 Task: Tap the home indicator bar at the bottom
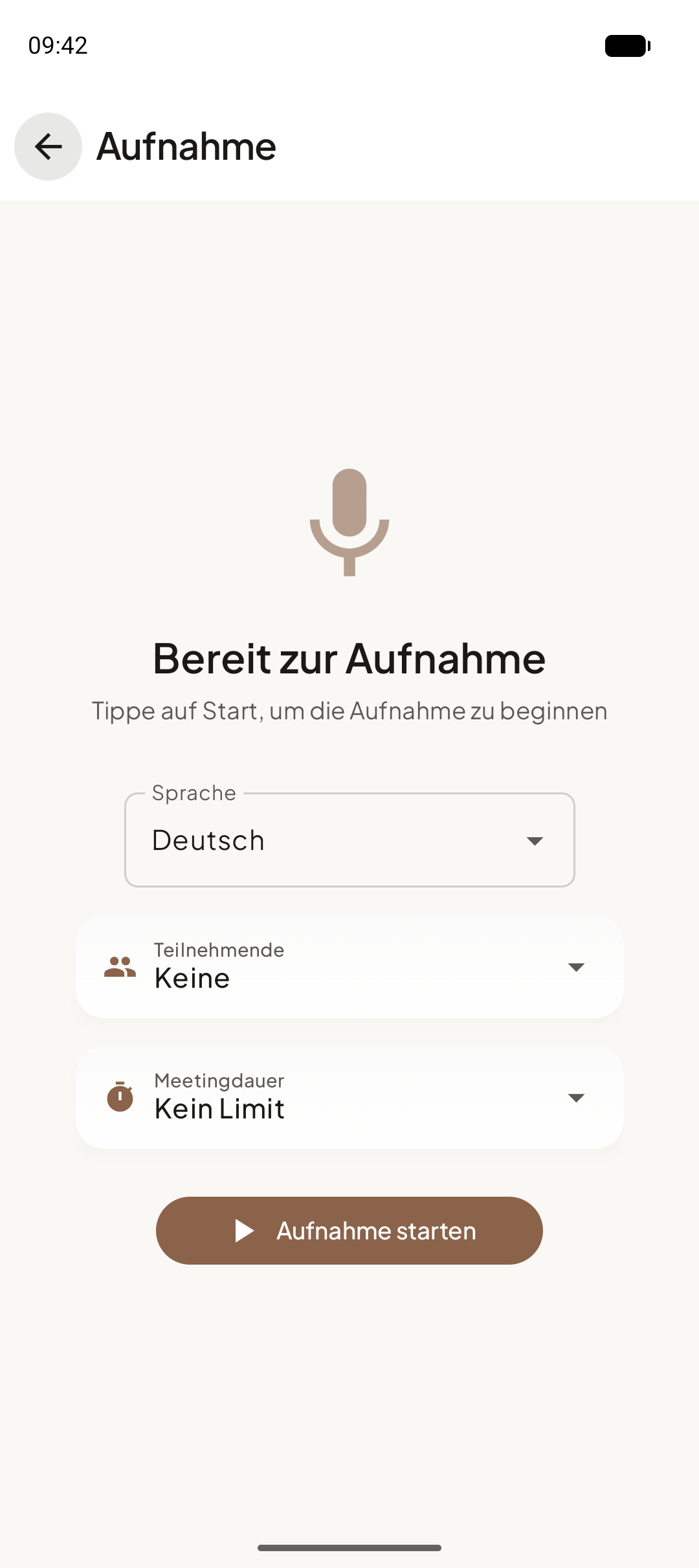[x=349, y=1548]
